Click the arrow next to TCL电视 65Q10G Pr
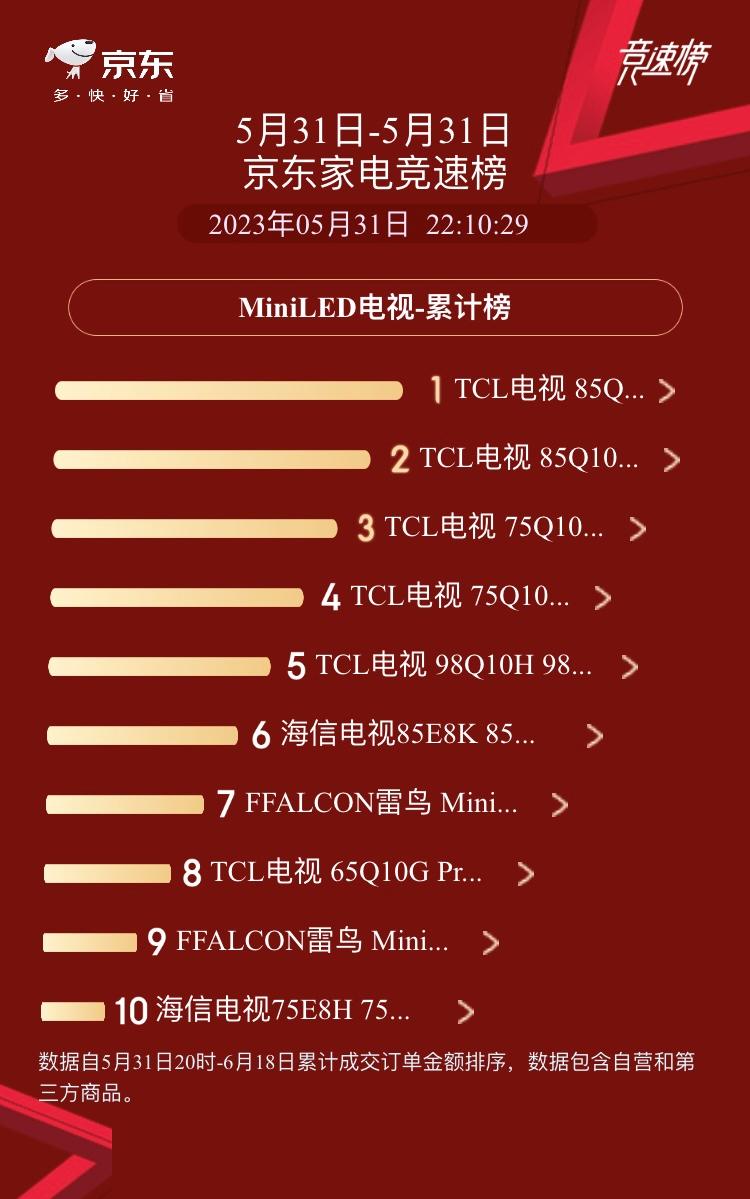This screenshot has height=1199, width=750. coord(523,874)
